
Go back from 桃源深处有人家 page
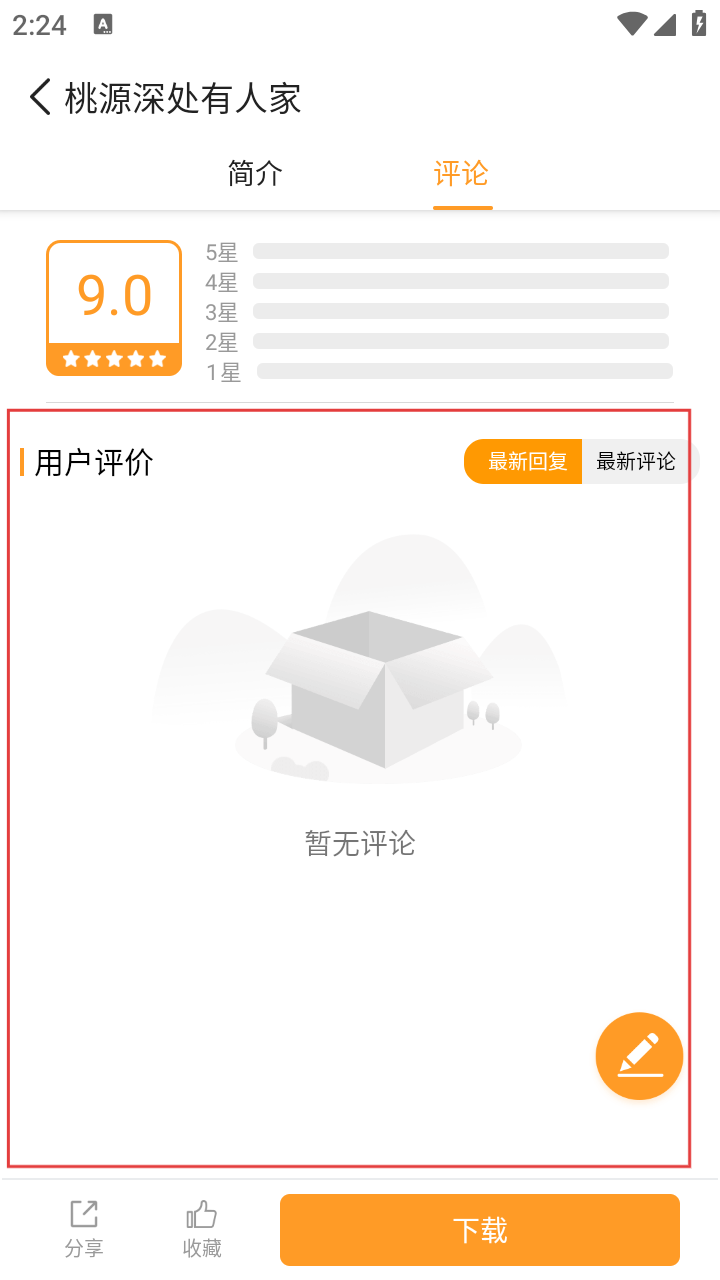[x=40, y=98]
